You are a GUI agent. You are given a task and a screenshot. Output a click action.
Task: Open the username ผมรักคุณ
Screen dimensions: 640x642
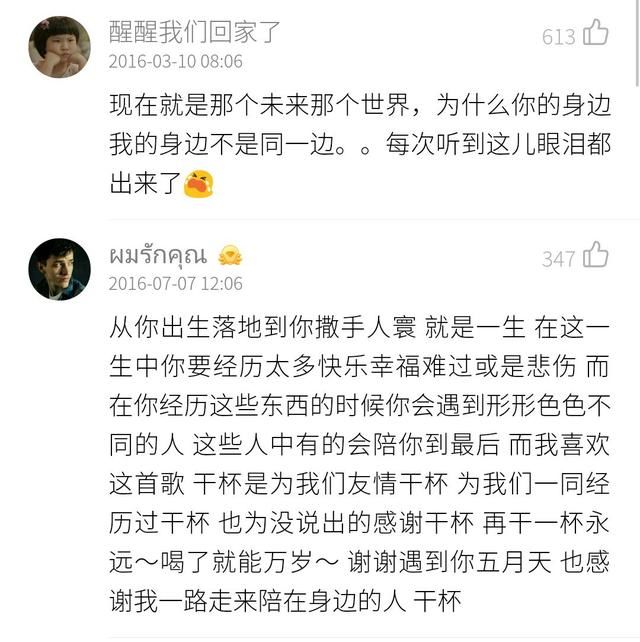pos(158,254)
